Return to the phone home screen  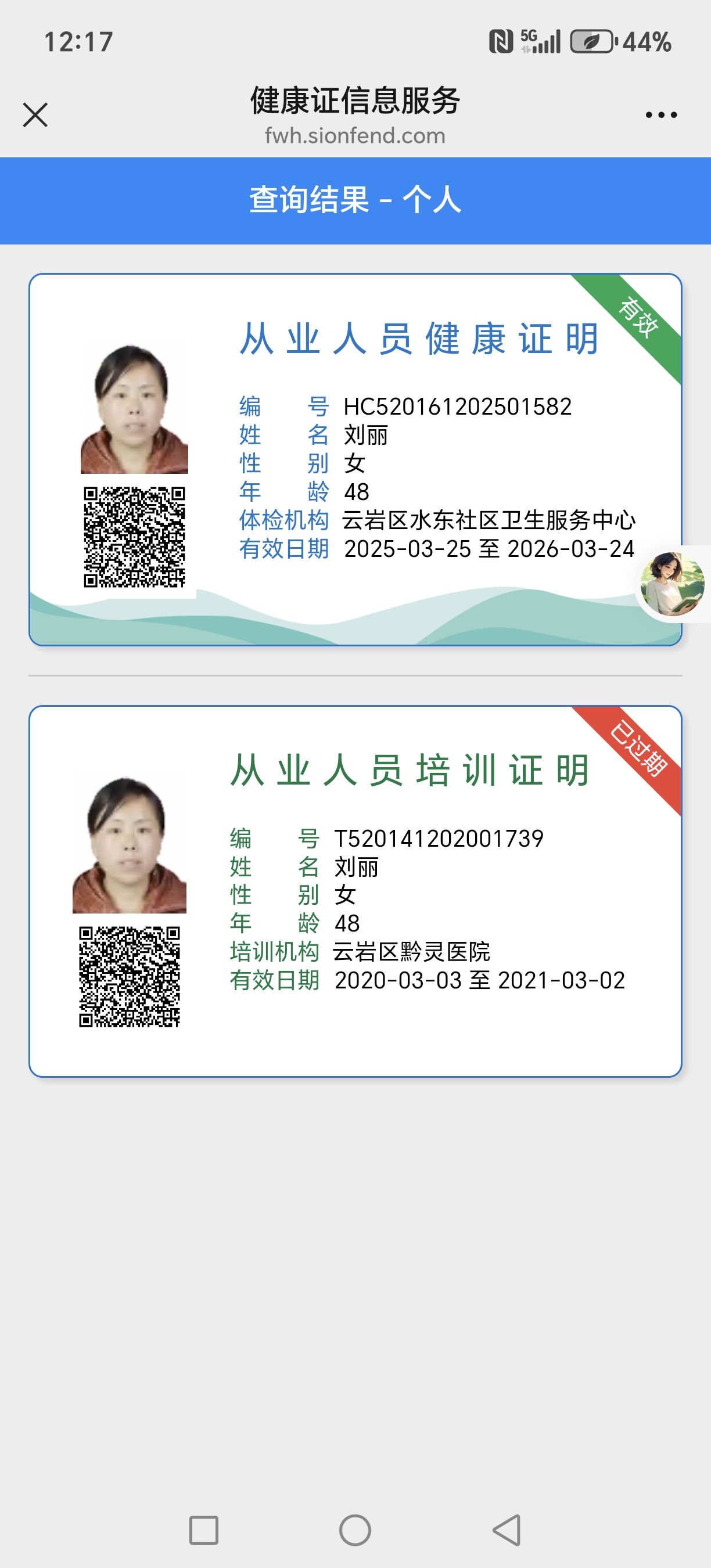(x=355, y=1530)
